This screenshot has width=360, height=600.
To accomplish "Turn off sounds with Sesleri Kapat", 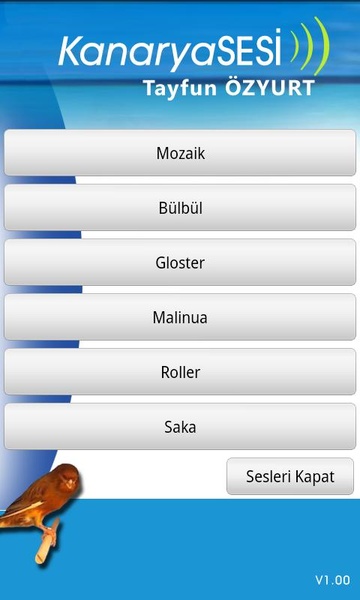I will (x=290, y=476).
